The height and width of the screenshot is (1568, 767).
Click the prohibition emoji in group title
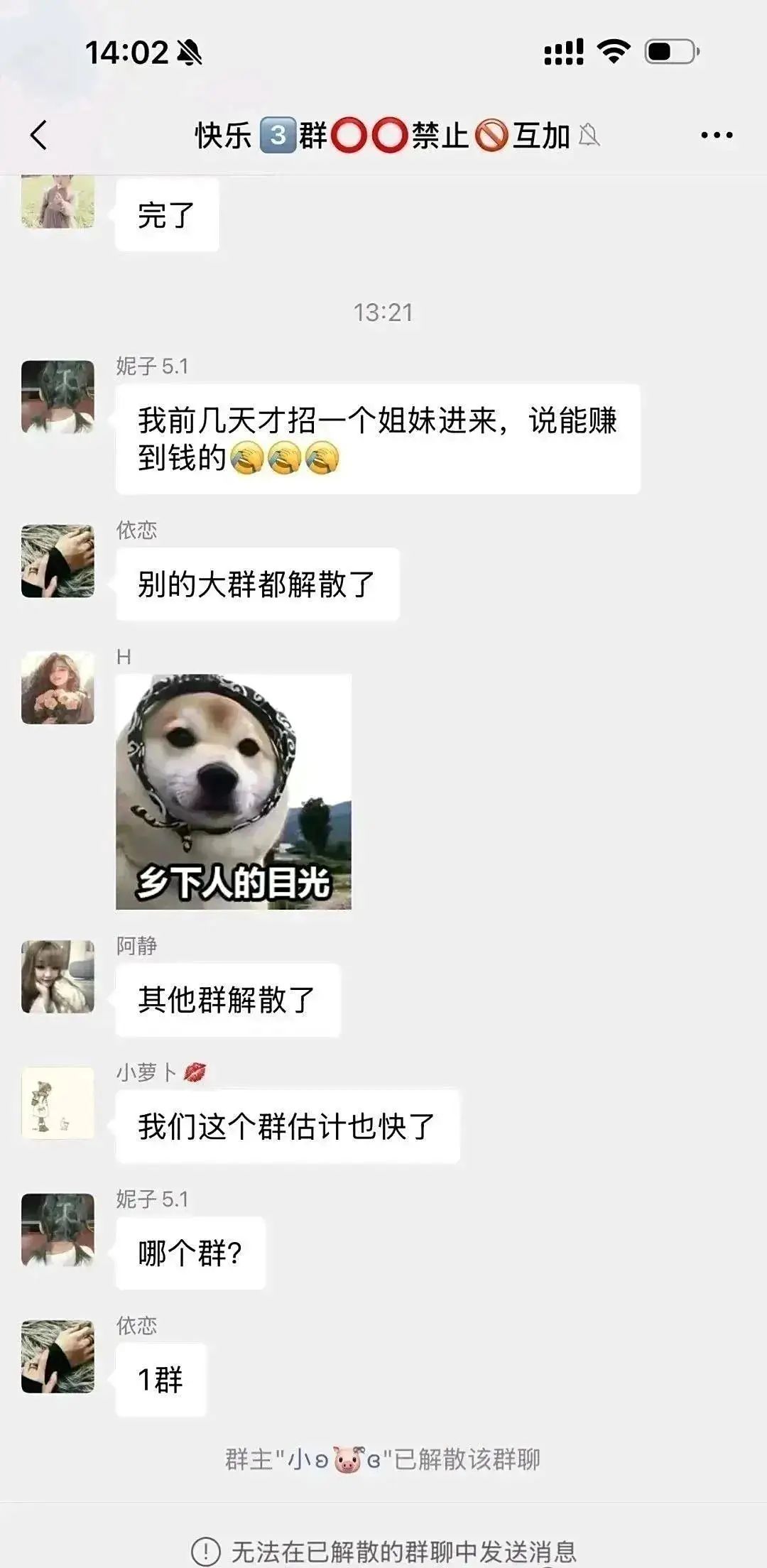(x=491, y=136)
